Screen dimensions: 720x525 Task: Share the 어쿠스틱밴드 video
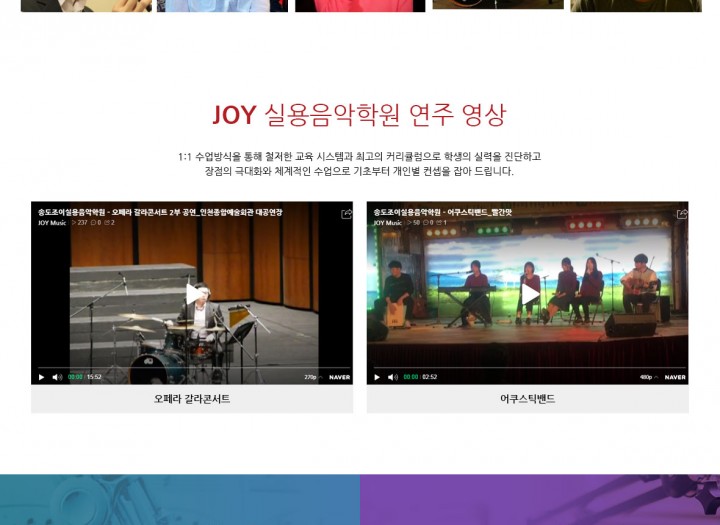(x=682, y=213)
